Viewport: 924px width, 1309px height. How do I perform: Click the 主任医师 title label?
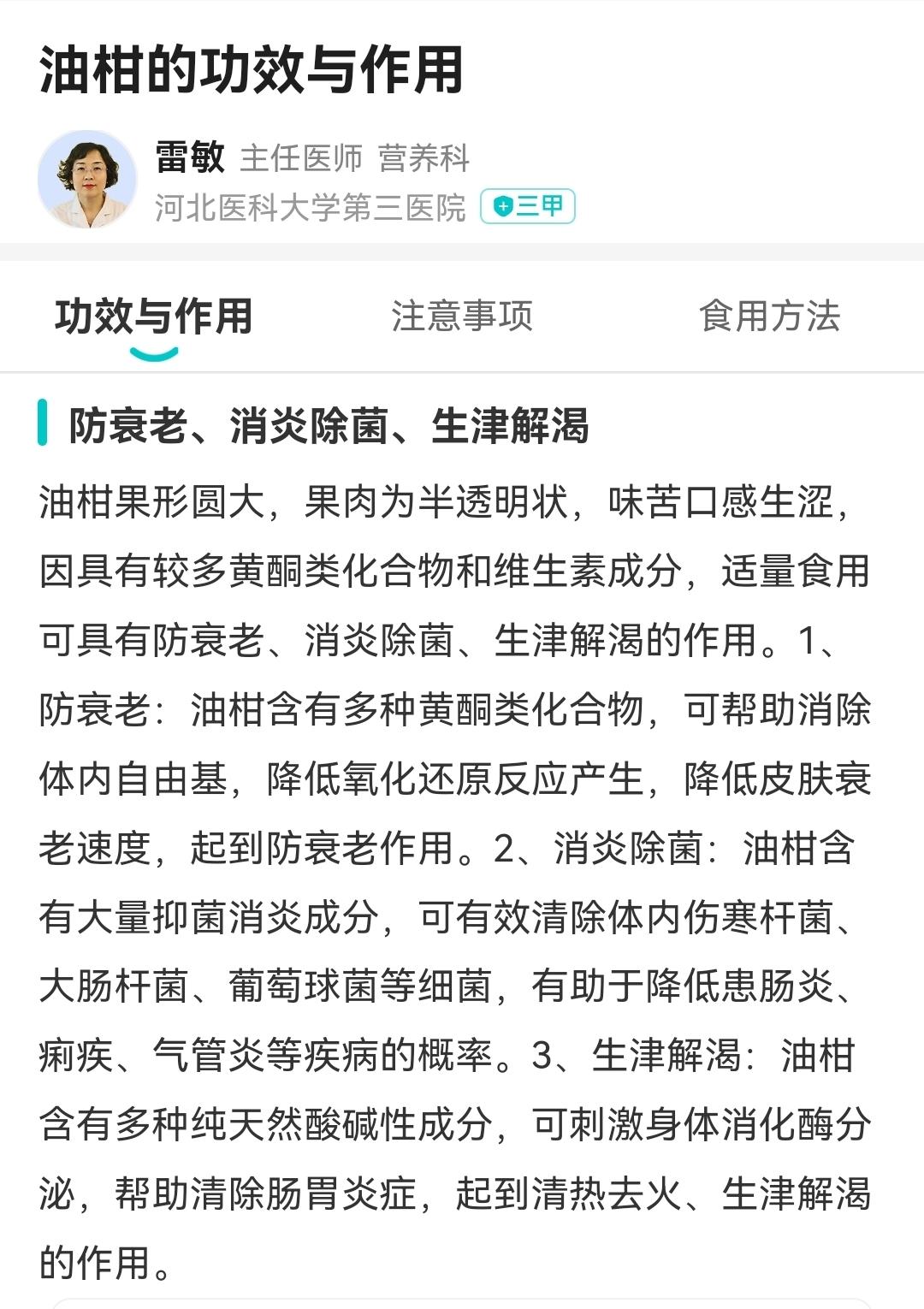pyautogui.click(x=301, y=157)
